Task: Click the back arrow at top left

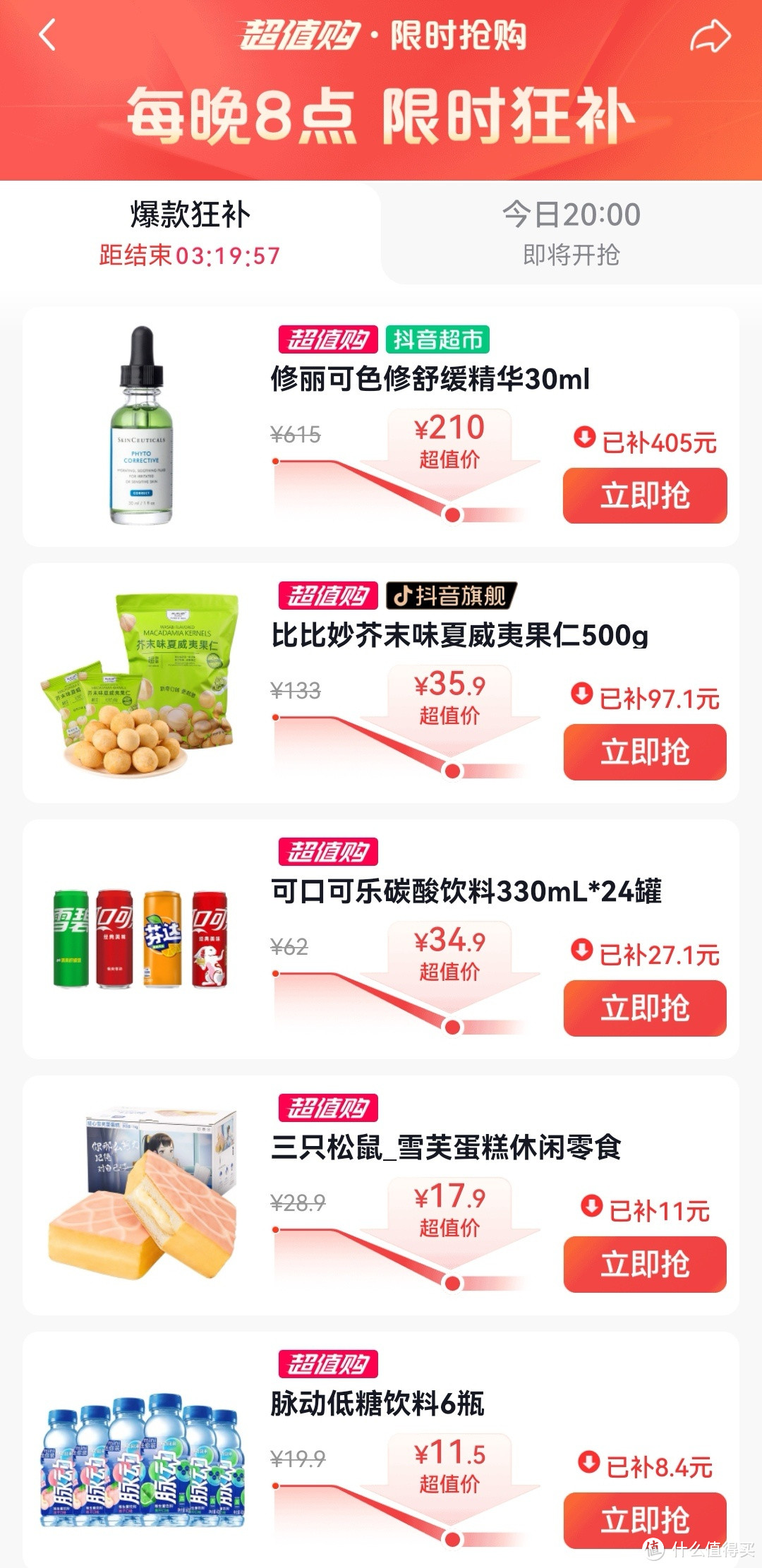Action: pyautogui.click(x=48, y=35)
